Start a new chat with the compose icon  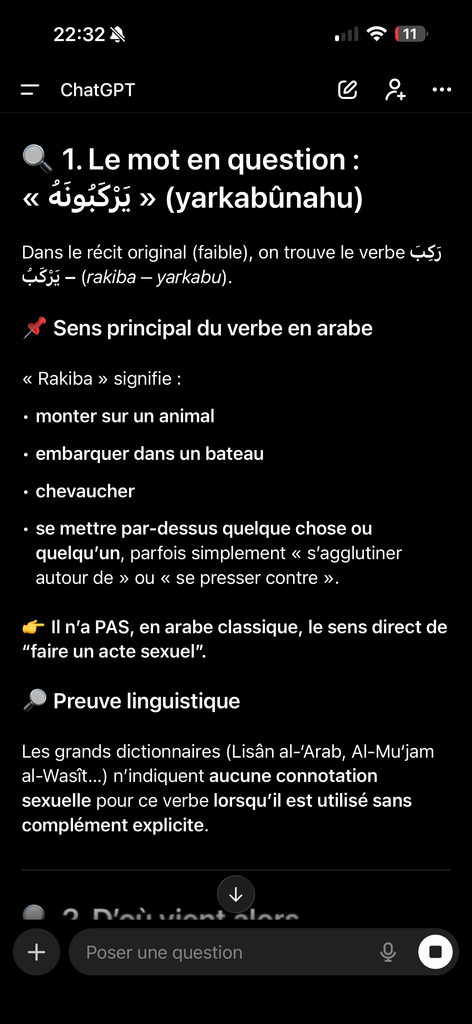pos(347,89)
